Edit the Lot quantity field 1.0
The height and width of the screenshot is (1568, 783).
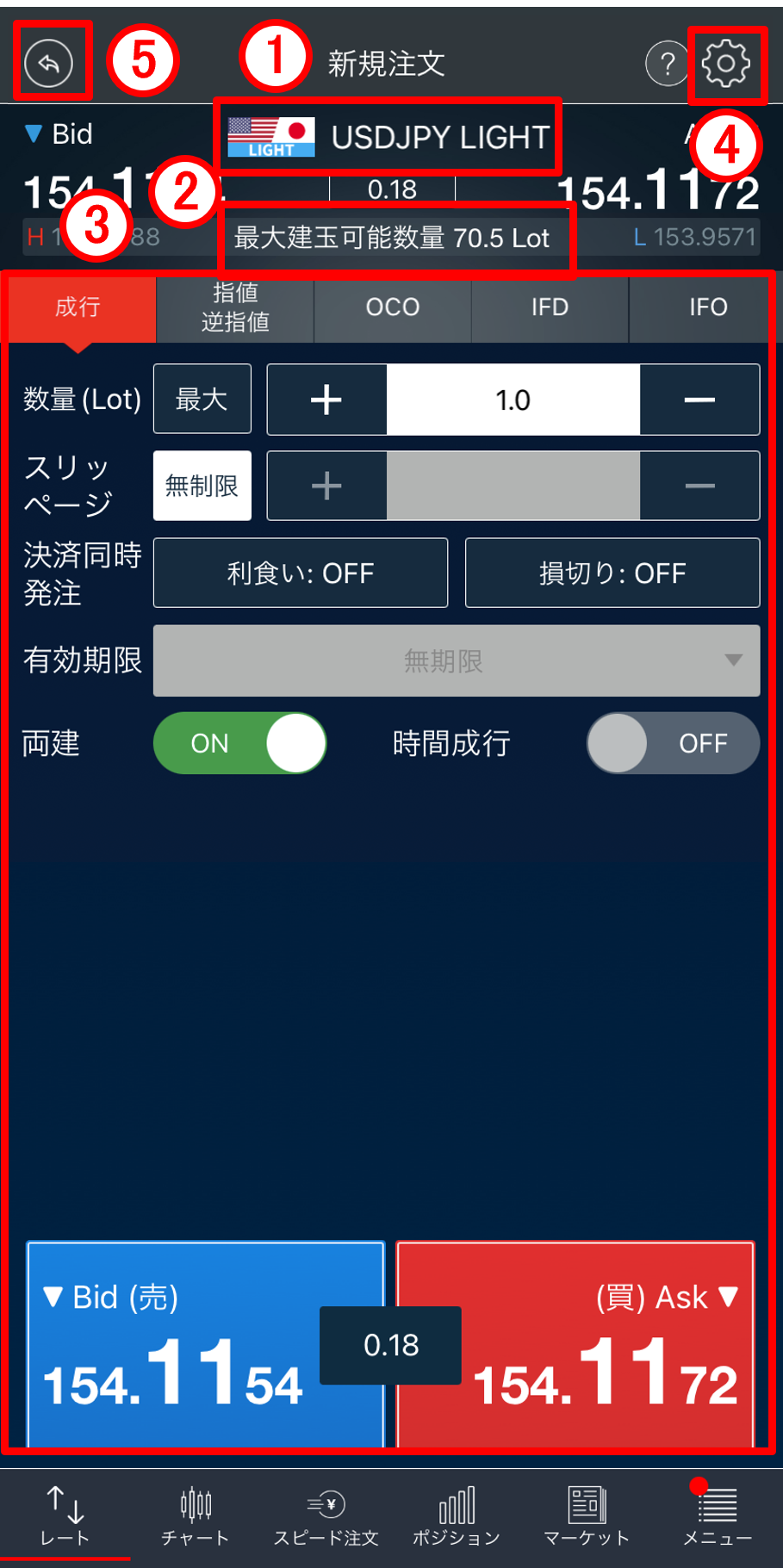513,400
